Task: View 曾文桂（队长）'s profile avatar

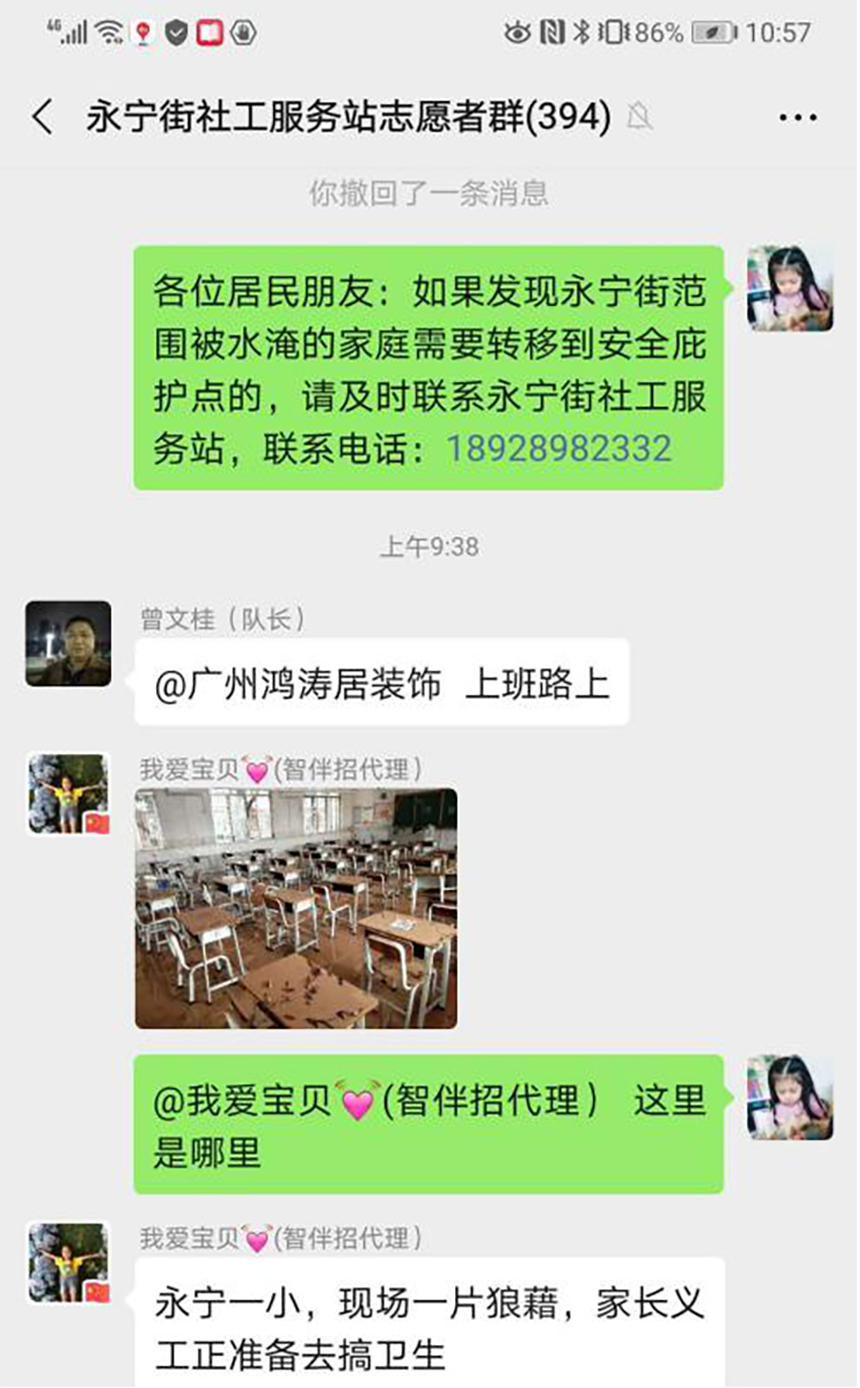Action: (x=68, y=643)
